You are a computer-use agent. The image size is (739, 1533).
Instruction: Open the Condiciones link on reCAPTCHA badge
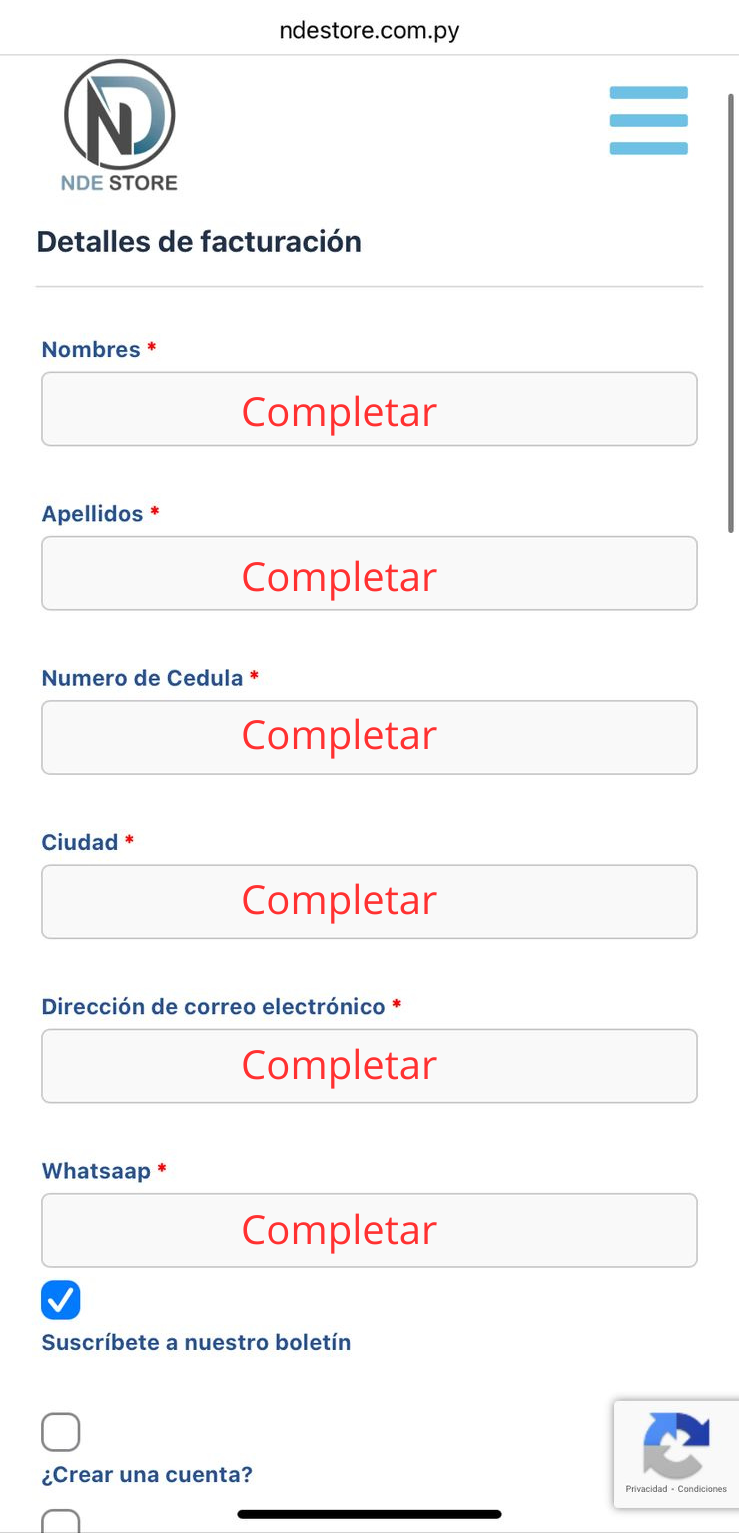click(x=702, y=1488)
